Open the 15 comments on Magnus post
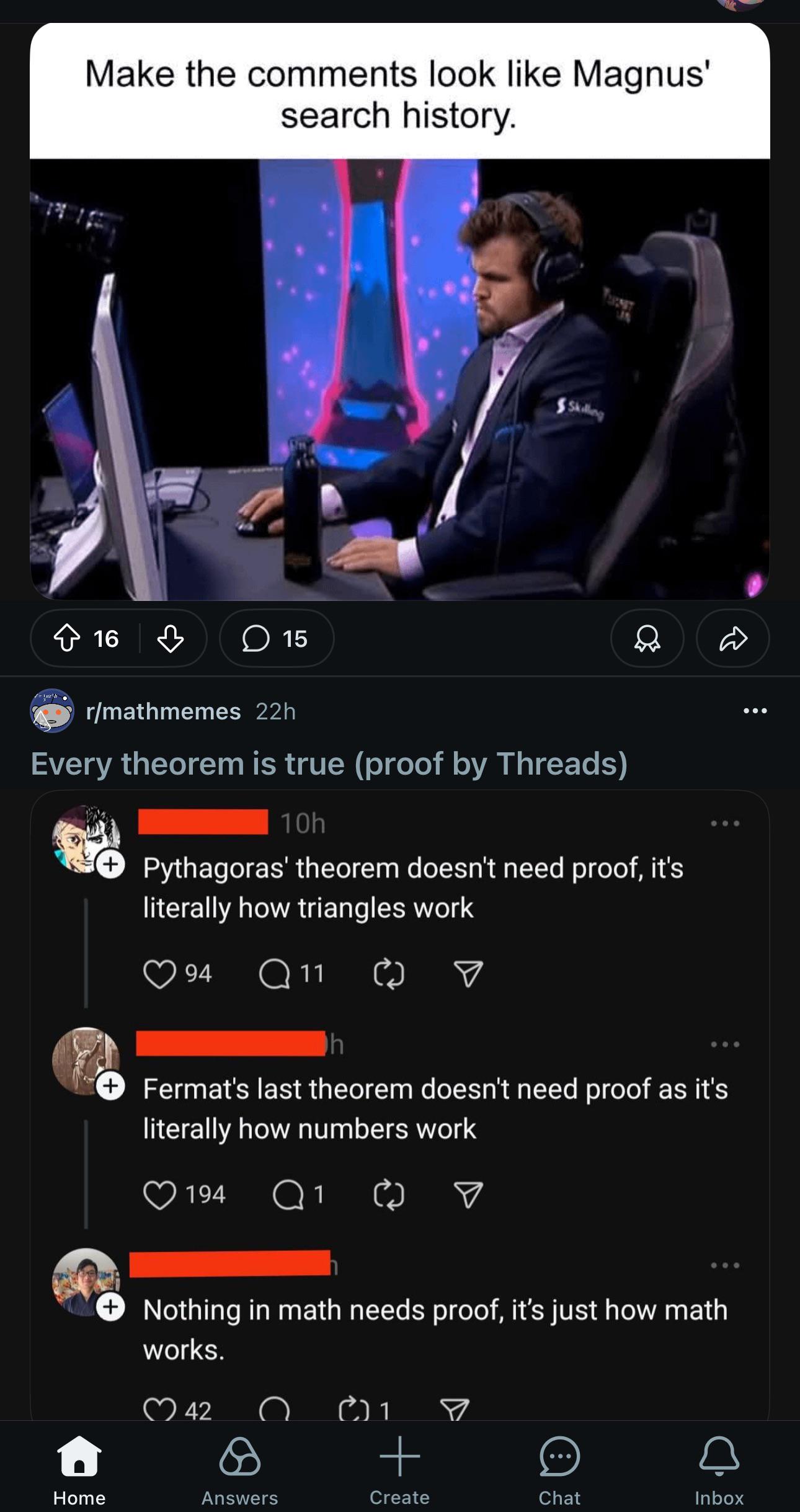Screen dimensions: 800x1512 click(276, 638)
